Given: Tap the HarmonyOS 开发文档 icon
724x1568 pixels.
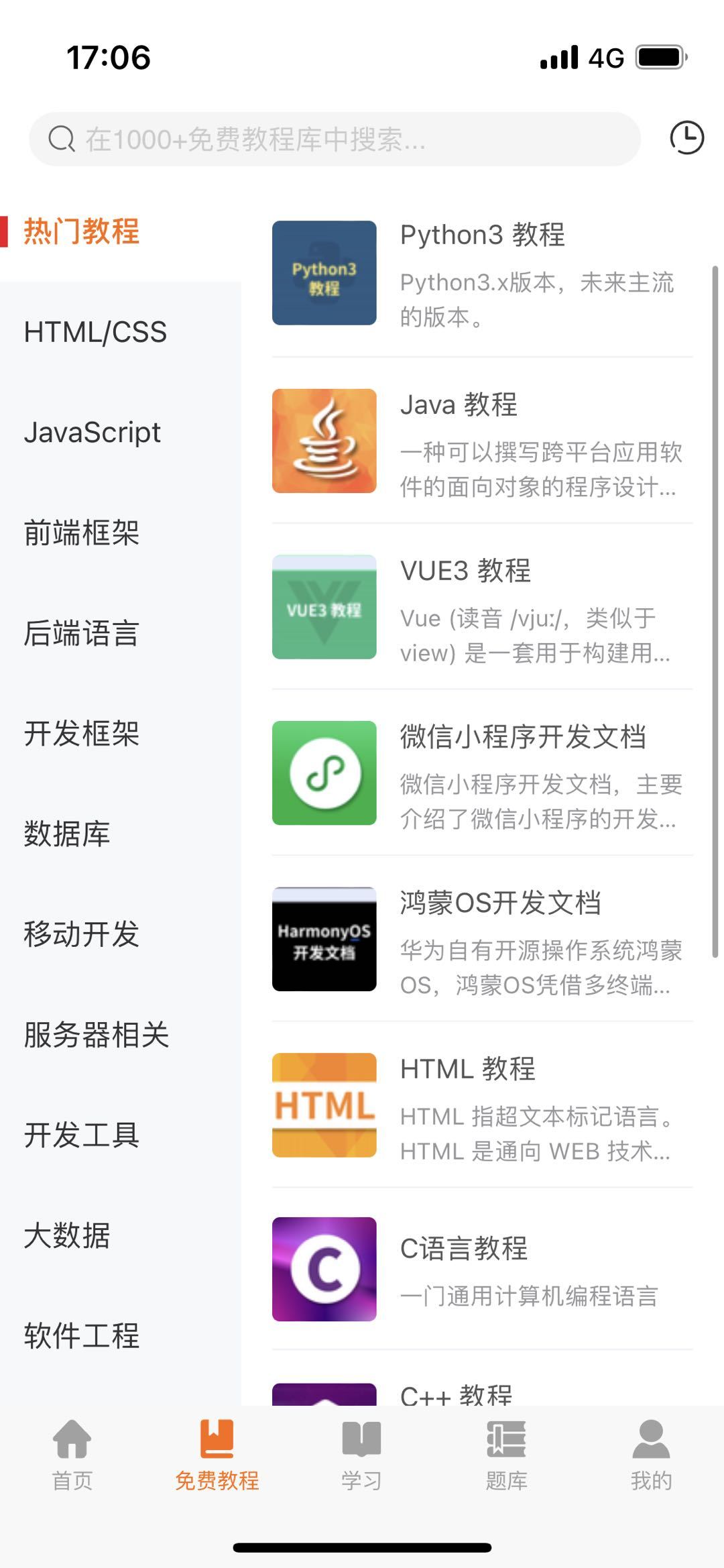Looking at the screenshot, I should pos(324,938).
